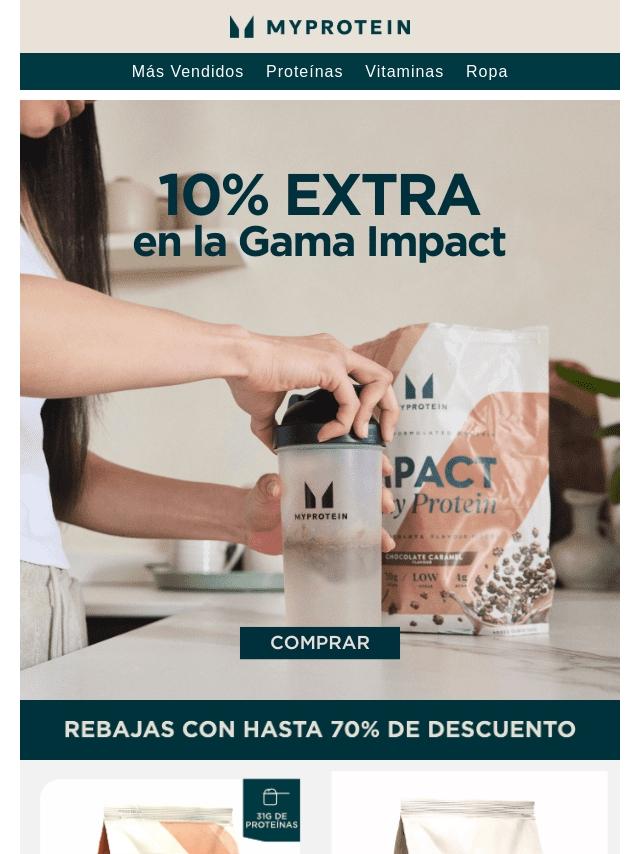Open the product card with 31G de proteínas badge
640x854 pixels.
pyautogui.click(x=170, y=818)
